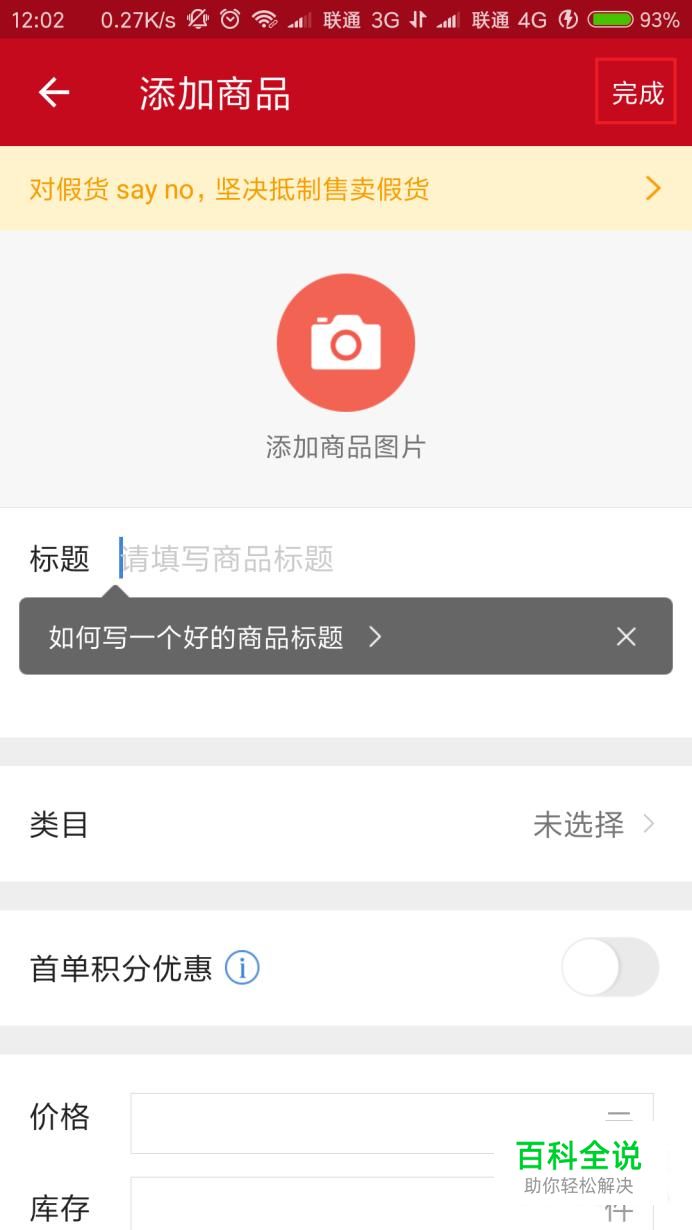Enable the 首单积分优惠 switch
692x1230 pixels.
coord(610,967)
